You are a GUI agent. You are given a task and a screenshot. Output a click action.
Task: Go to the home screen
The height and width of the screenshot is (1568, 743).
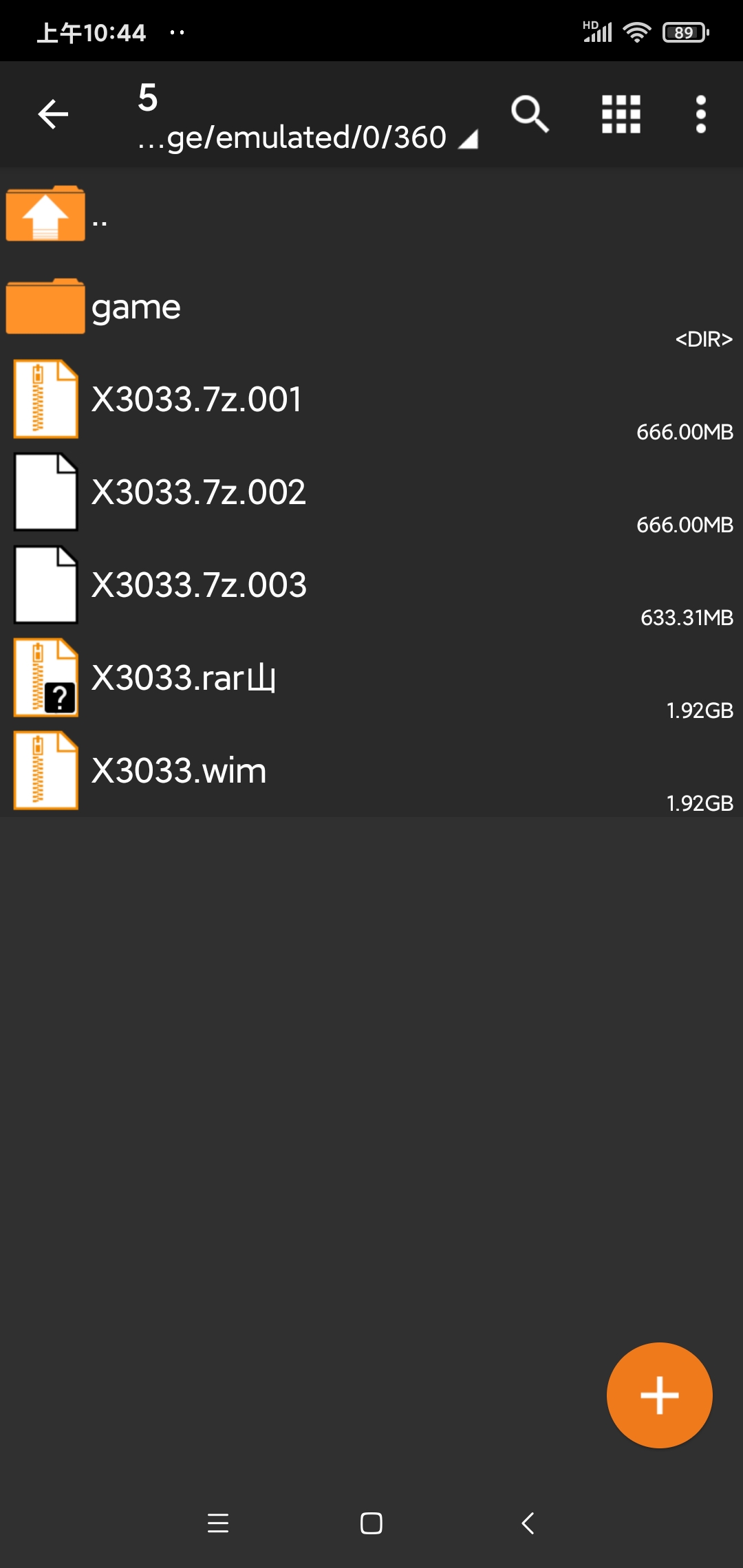coord(371,1523)
